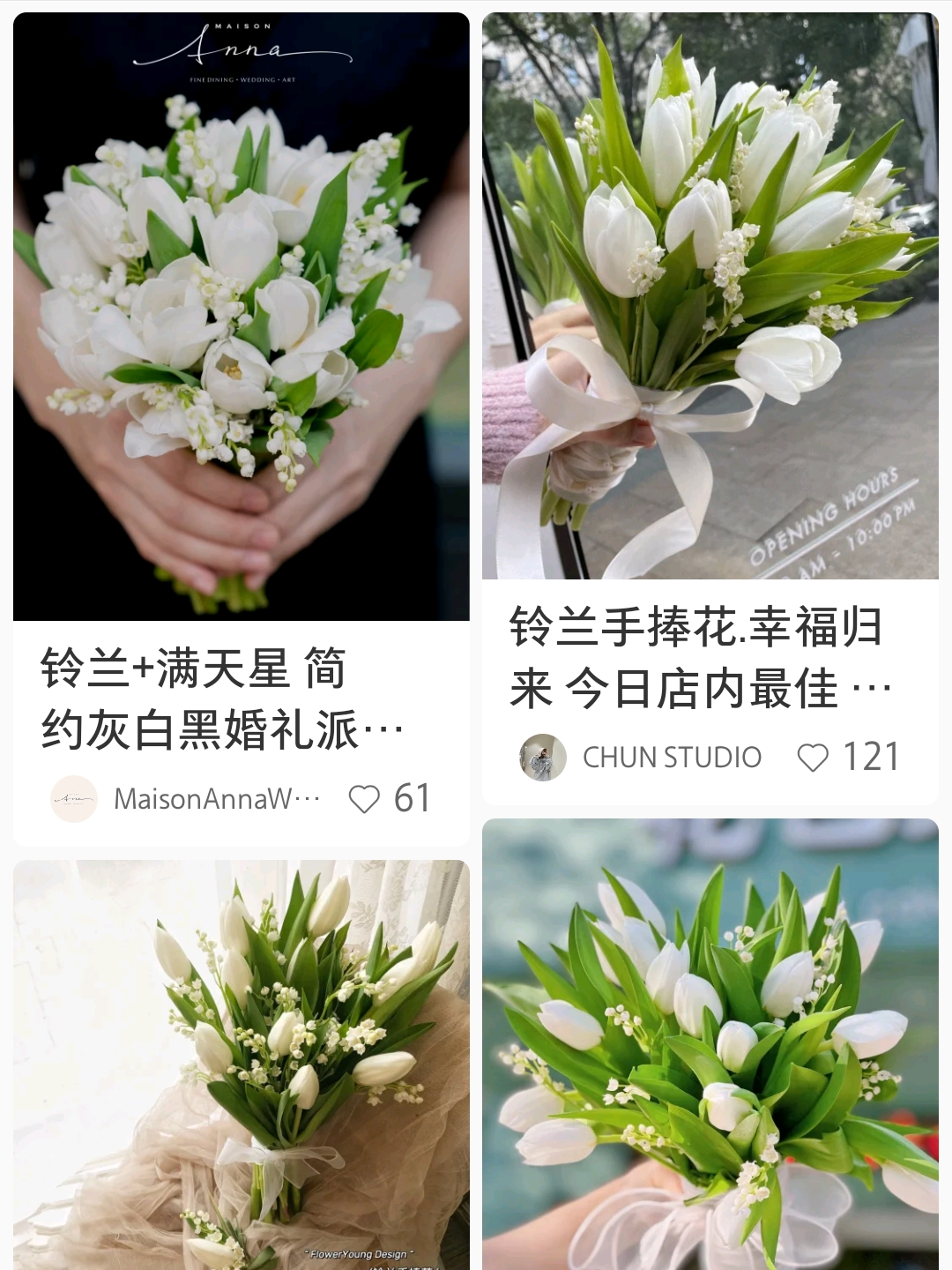Like the MaisonAnnaW post with 61 likes
The image size is (952, 1270).
(364, 799)
